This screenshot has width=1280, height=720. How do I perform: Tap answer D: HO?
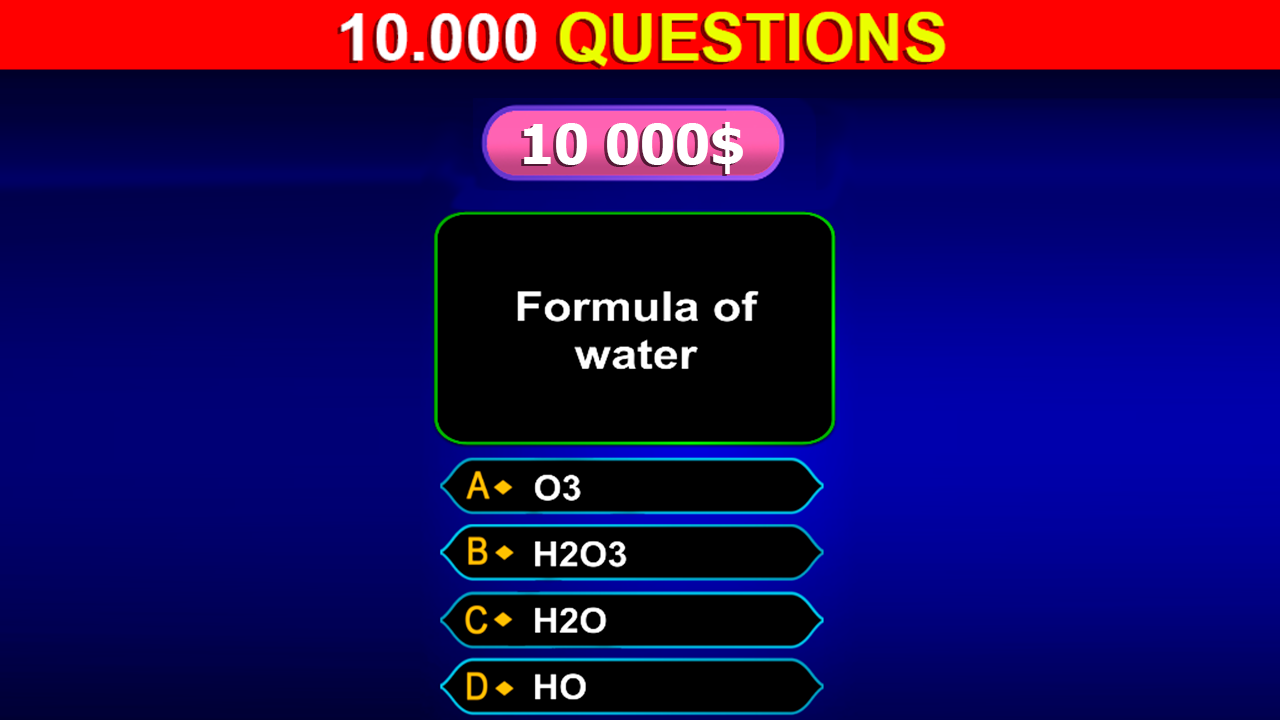pyautogui.click(x=632, y=687)
